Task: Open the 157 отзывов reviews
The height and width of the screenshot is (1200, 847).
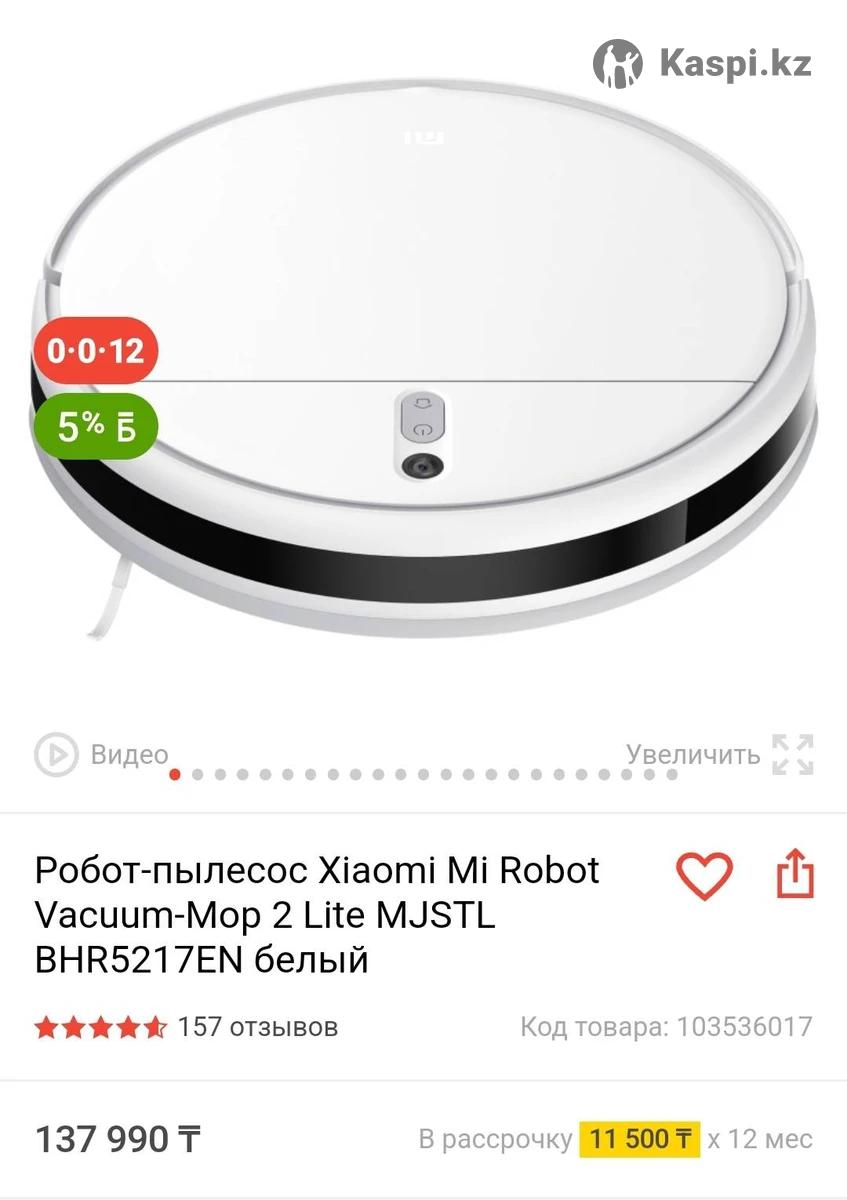Action: 257,1027
